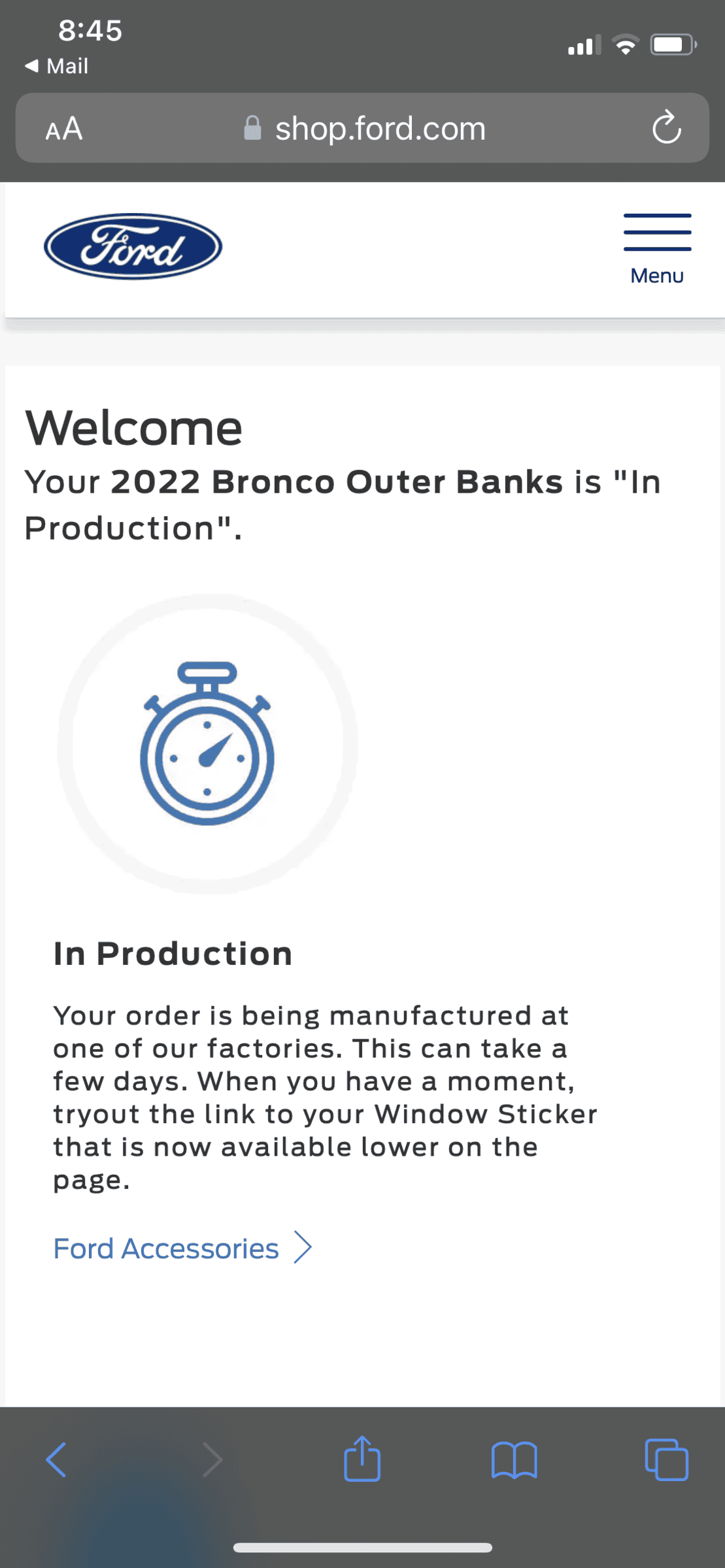Reload the shop.ford.com page
This screenshot has height=1568, width=725.
666,127
